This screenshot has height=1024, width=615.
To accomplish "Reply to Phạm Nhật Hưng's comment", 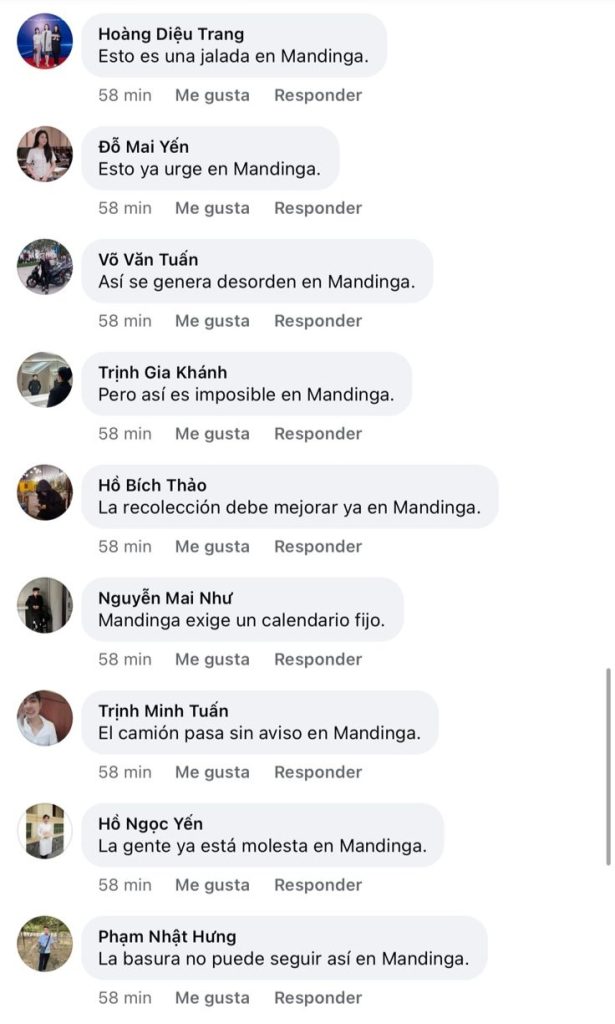I will pyautogui.click(x=317, y=998).
